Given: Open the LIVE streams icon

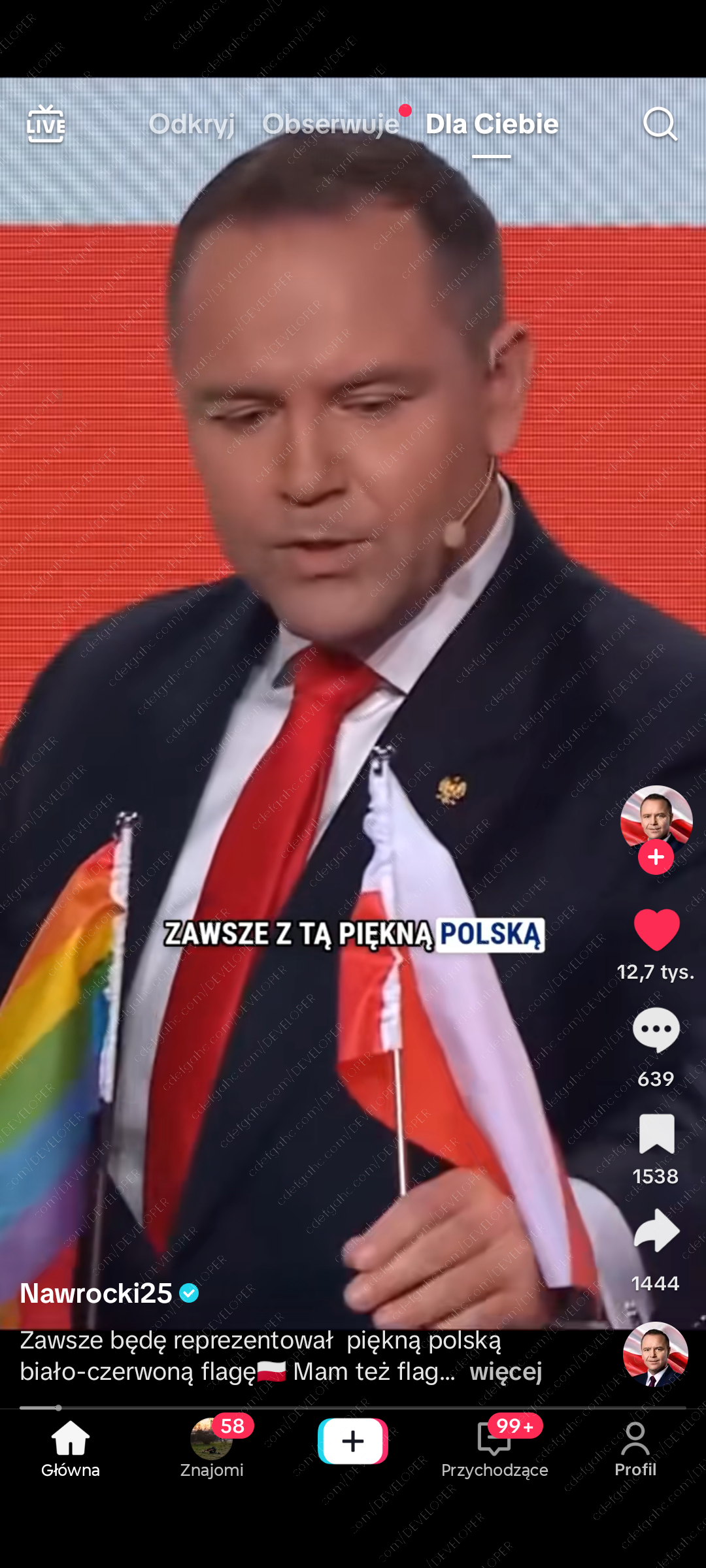Looking at the screenshot, I should 46,124.
